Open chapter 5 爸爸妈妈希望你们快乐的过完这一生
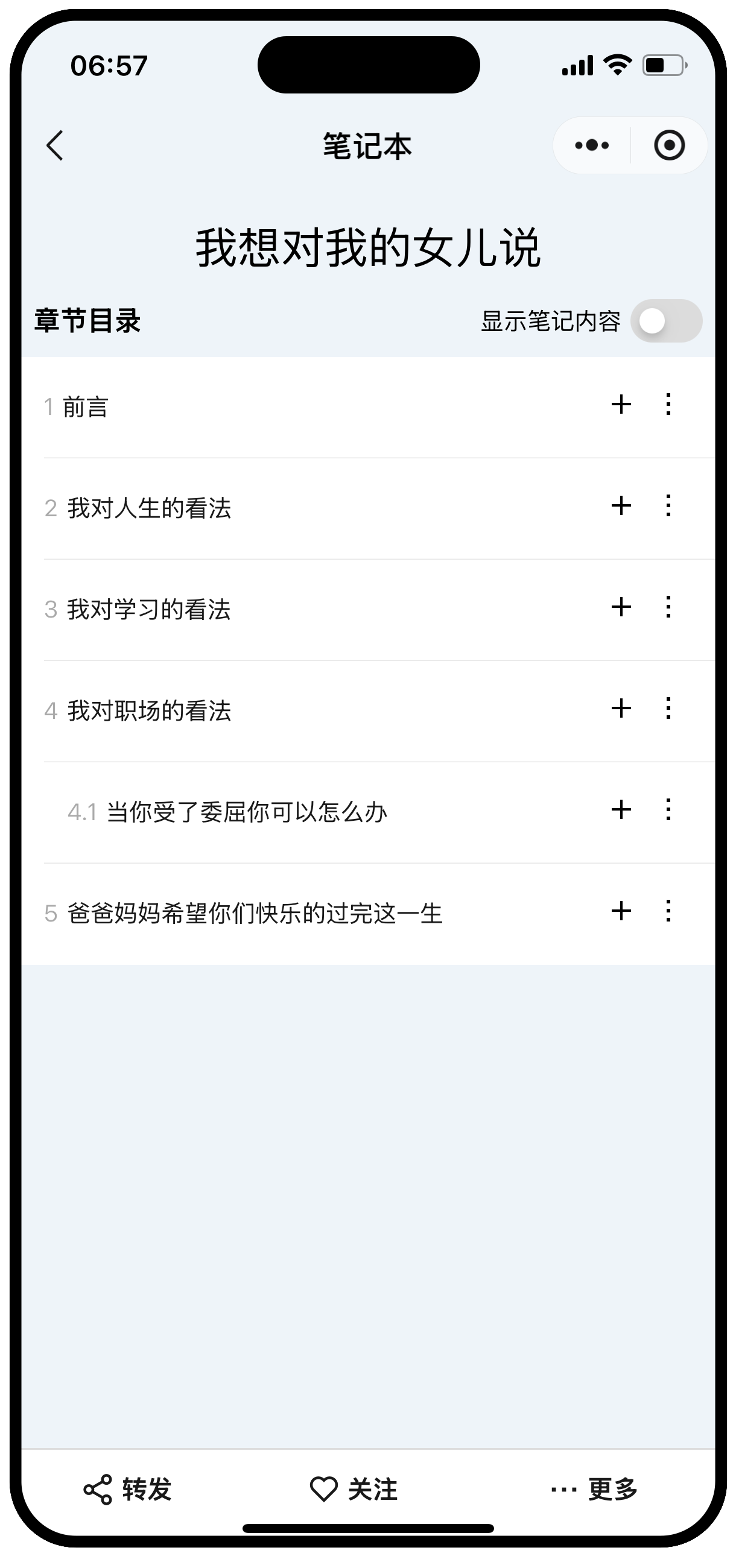736x1568 pixels. (255, 913)
